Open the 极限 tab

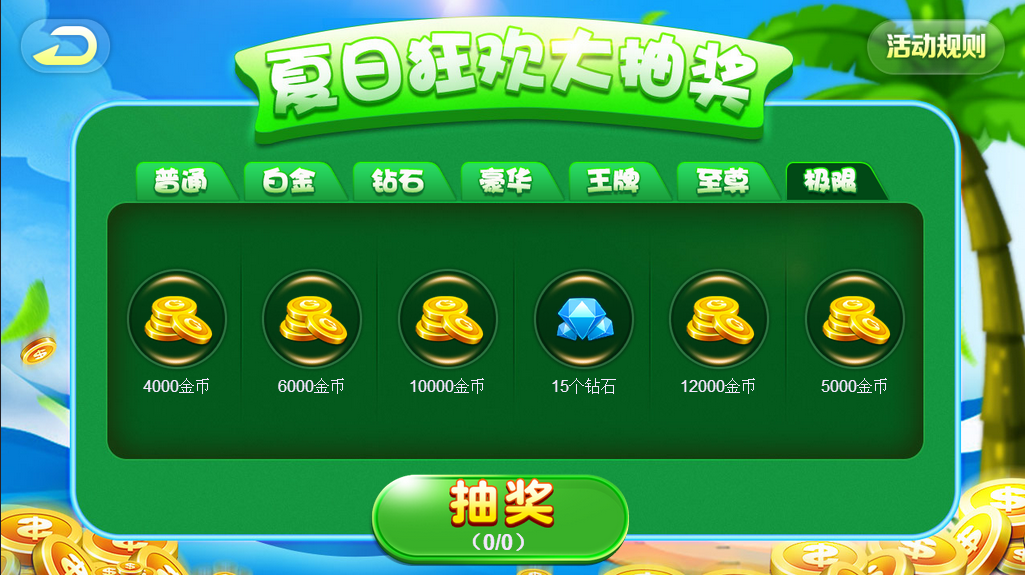(830, 181)
